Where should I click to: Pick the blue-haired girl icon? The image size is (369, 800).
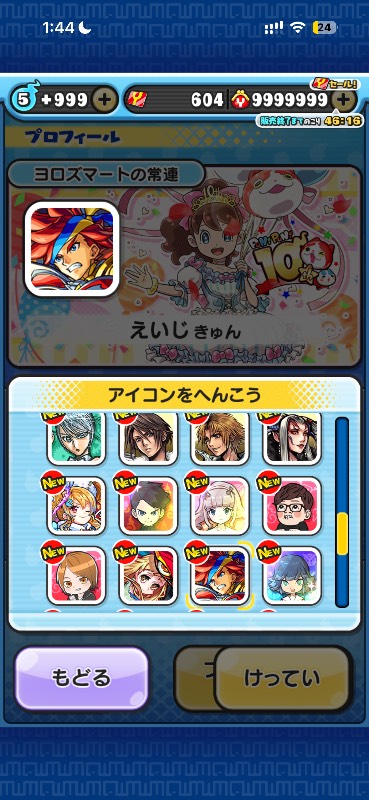click(292, 576)
